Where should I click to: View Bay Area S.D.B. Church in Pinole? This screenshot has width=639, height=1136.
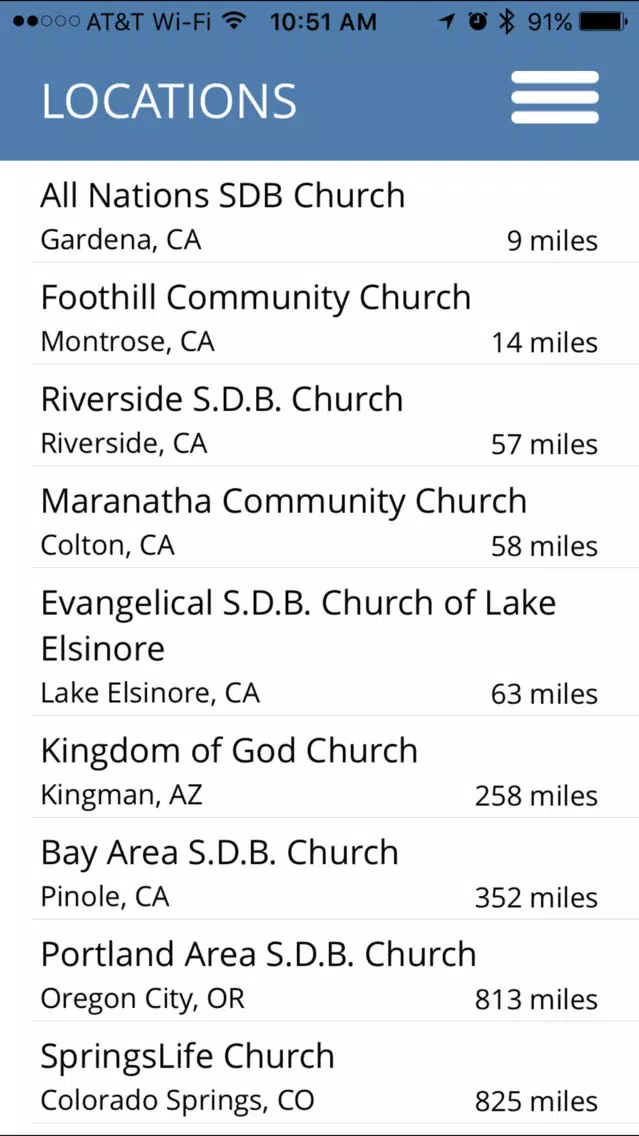coord(320,869)
